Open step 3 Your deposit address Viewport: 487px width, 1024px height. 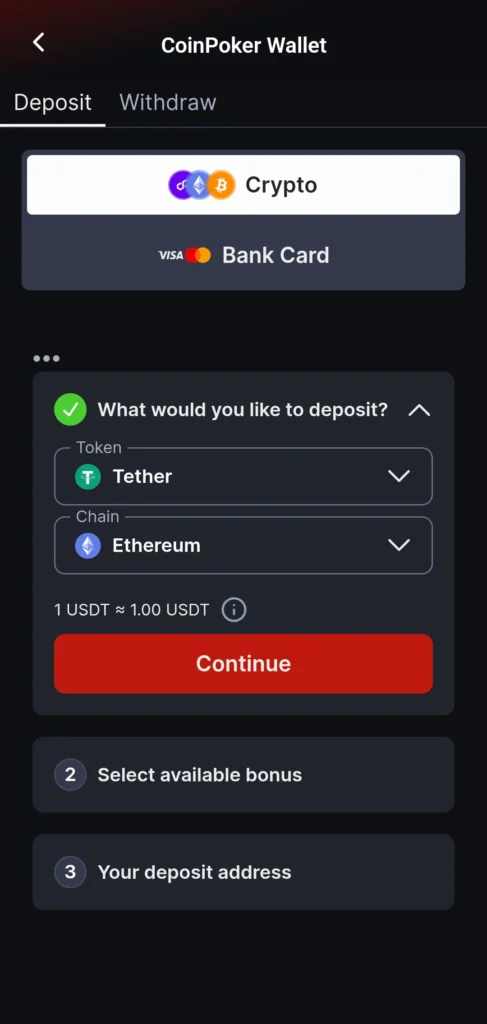click(x=244, y=872)
